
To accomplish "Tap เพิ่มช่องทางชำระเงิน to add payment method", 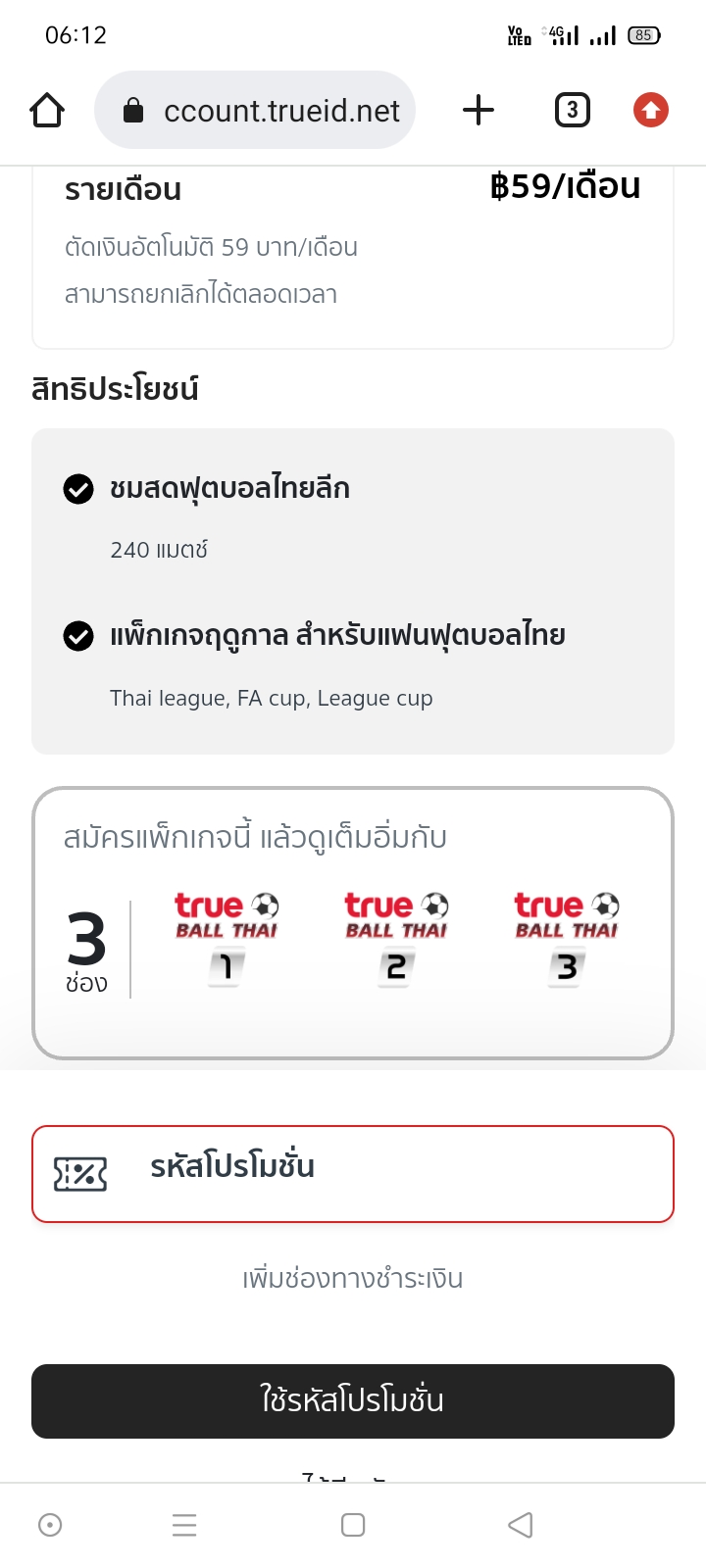I will click(x=353, y=1278).
